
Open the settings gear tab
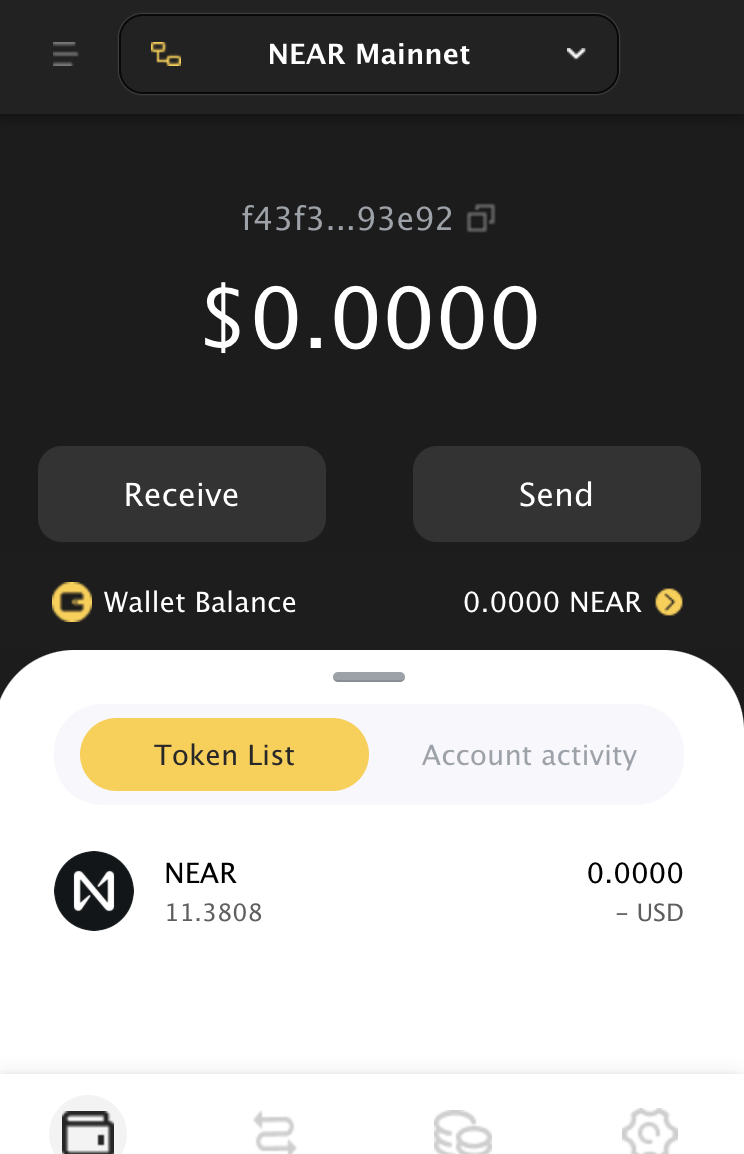pyautogui.click(x=649, y=1133)
